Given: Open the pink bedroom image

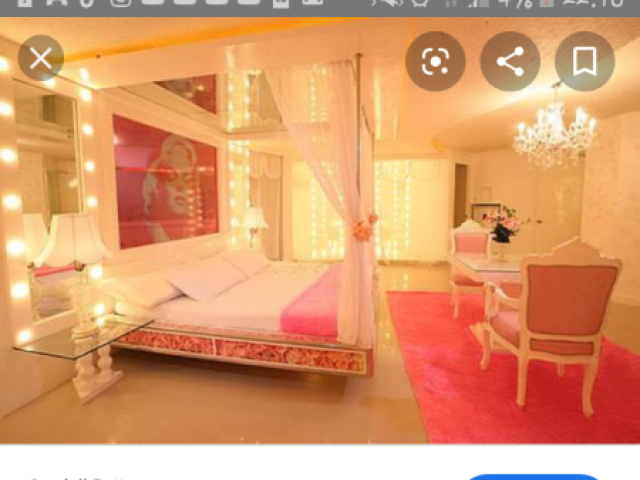Looking at the screenshot, I should tap(320, 250).
